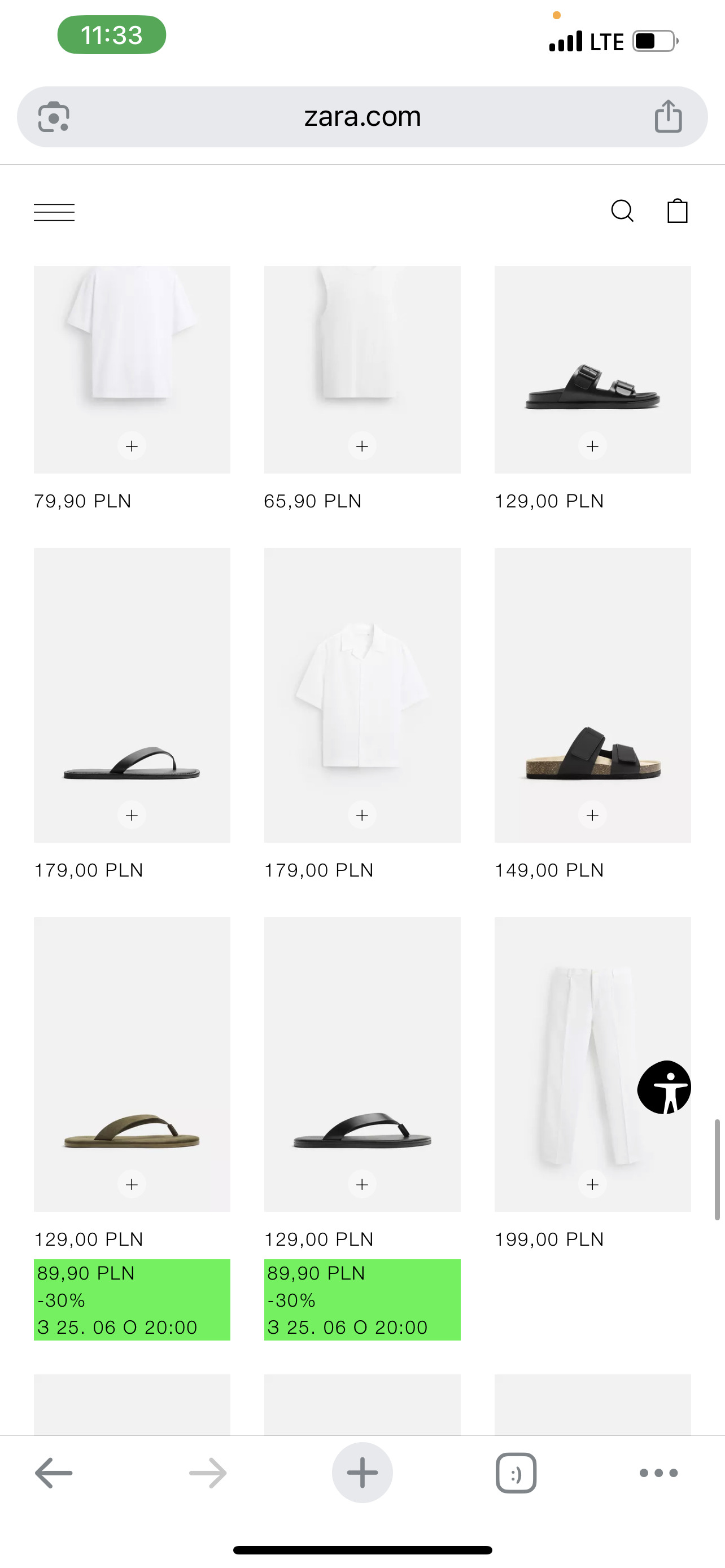This screenshot has width=725, height=1568.
Task: Open the browser's three-dot menu
Action: coord(658,1473)
